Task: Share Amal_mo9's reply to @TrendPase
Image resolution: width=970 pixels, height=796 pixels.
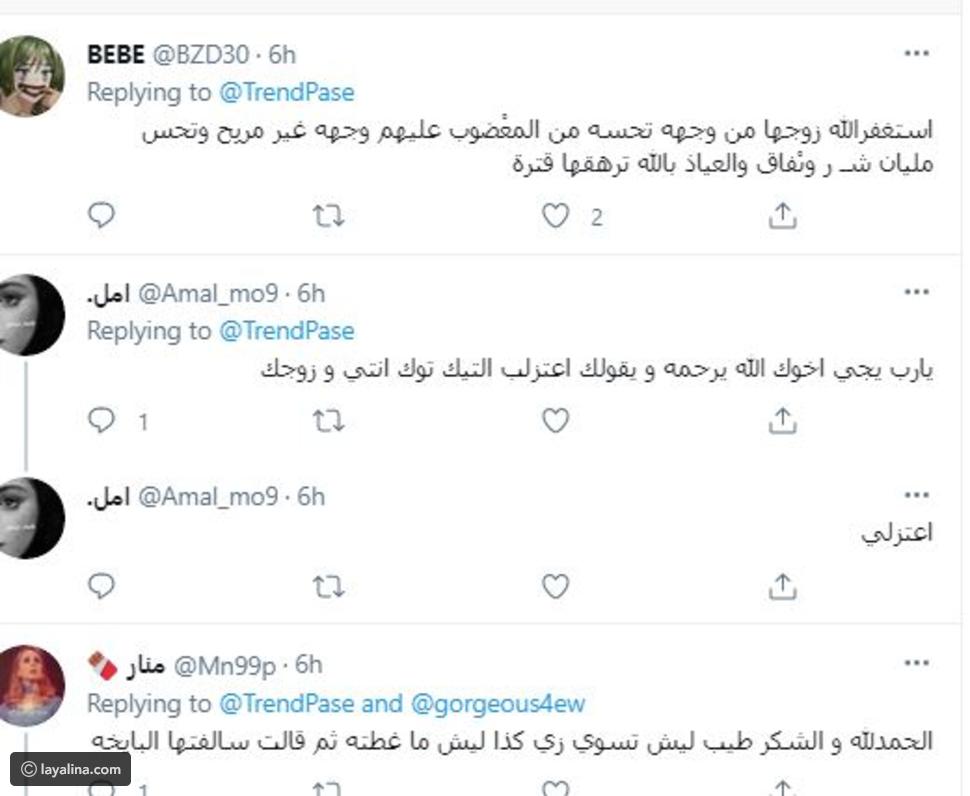Action: tap(783, 421)
